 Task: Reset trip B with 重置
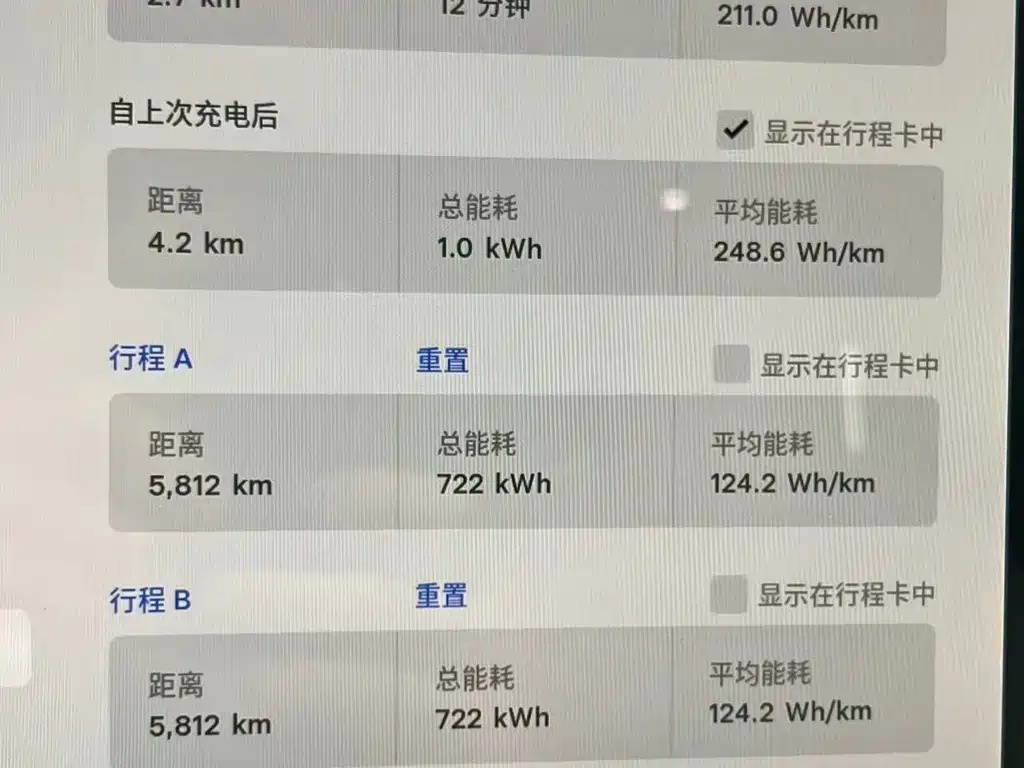pos(442,596)
